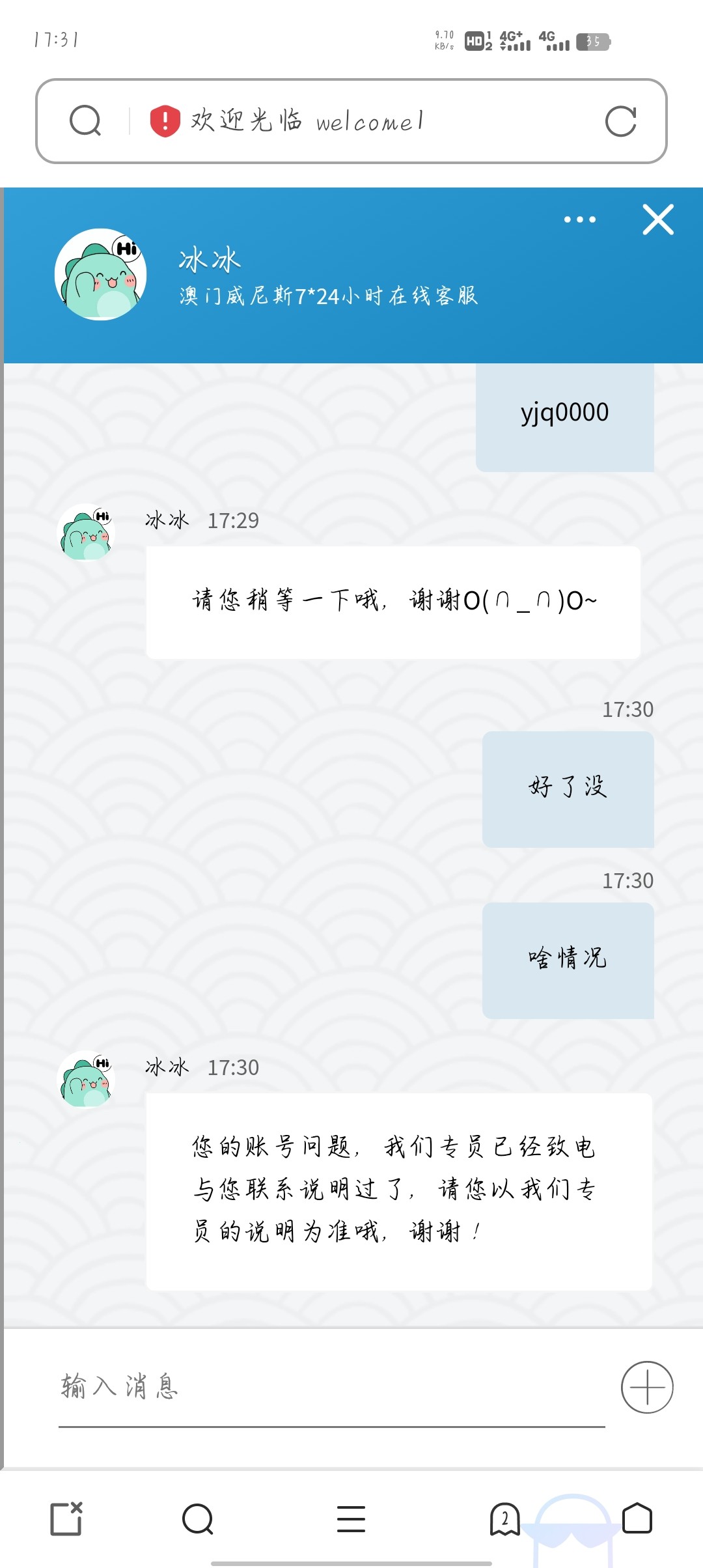Tap the search icon in the address bar
Viewport: 703px width, 1568px height.
pos(85,121)
